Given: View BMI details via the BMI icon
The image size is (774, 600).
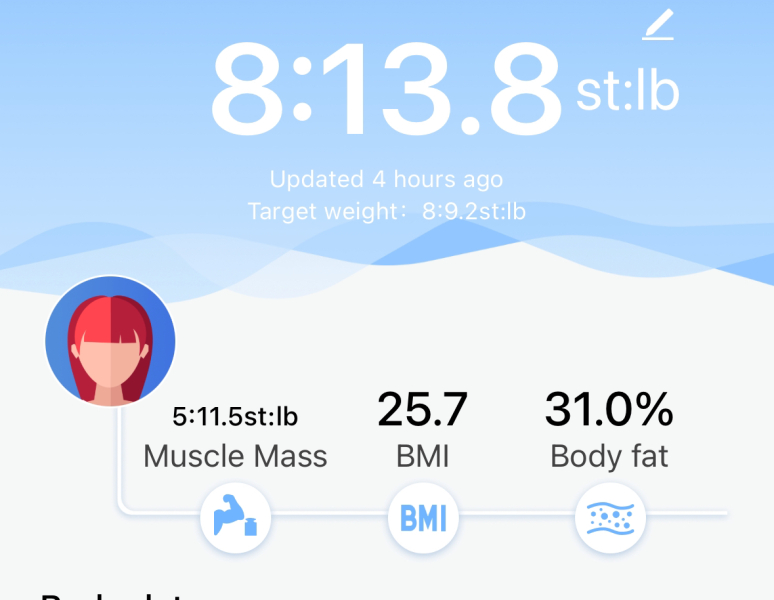Looking at the screenshot, I should 423,519.
